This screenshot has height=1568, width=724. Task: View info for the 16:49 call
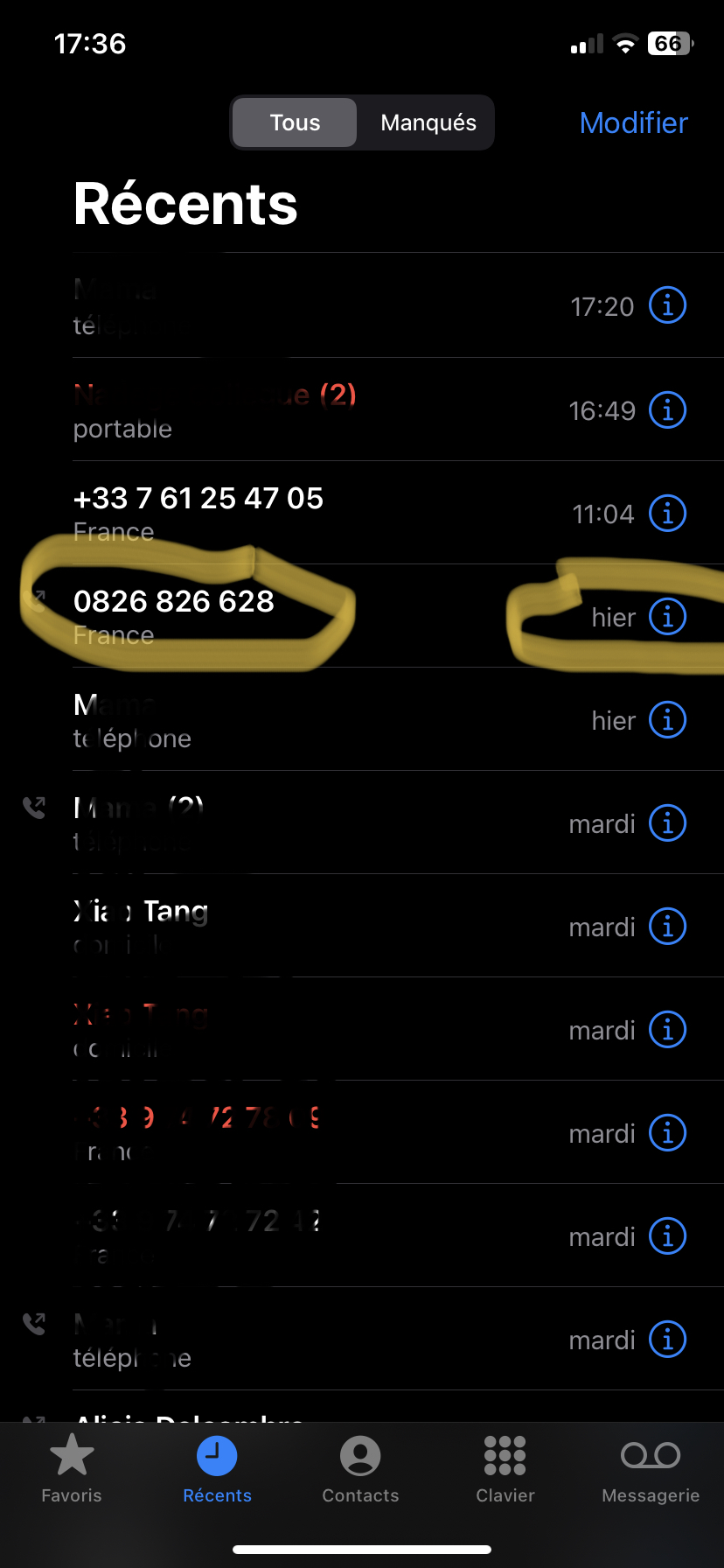tap(667, 409)
